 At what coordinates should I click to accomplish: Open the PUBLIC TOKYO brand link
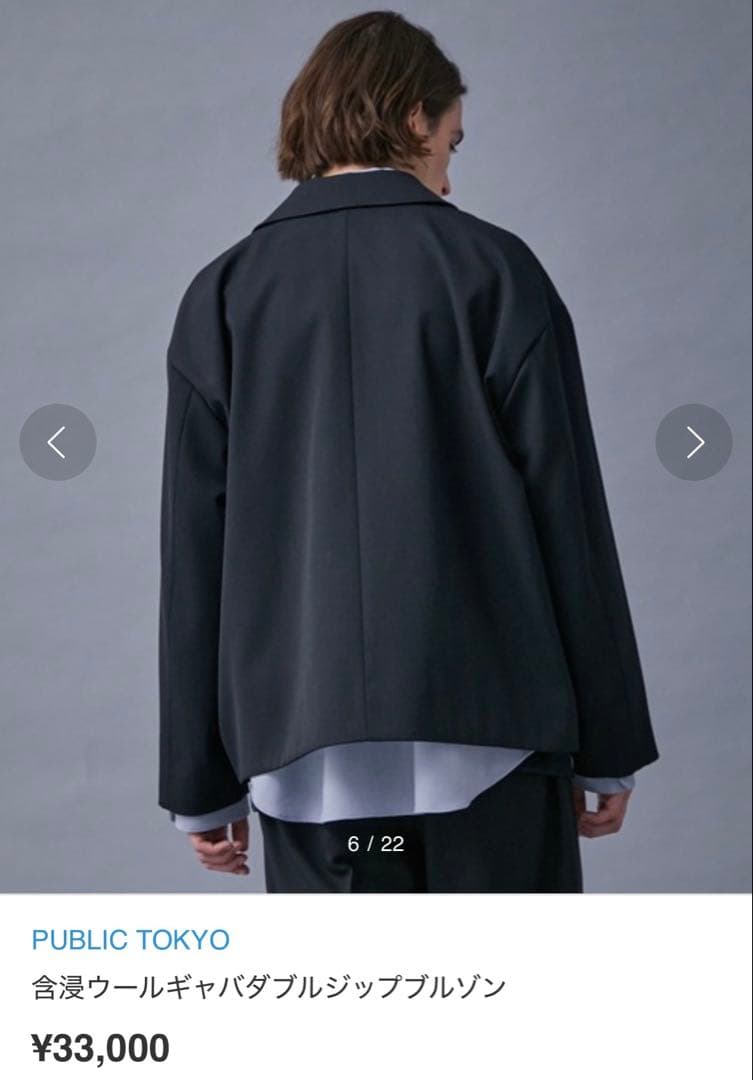[130, 940]
